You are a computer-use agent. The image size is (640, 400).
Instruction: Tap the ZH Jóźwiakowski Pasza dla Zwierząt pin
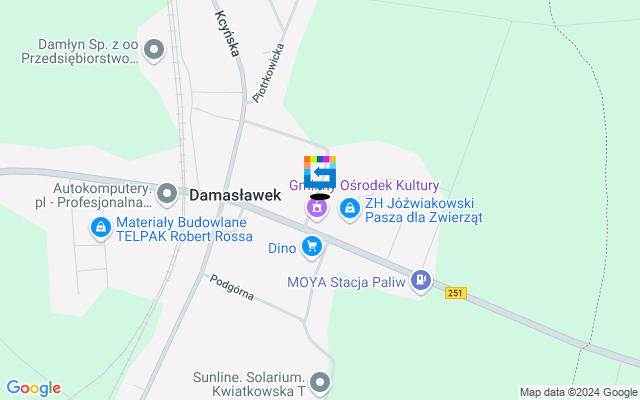tap(350, 209)
